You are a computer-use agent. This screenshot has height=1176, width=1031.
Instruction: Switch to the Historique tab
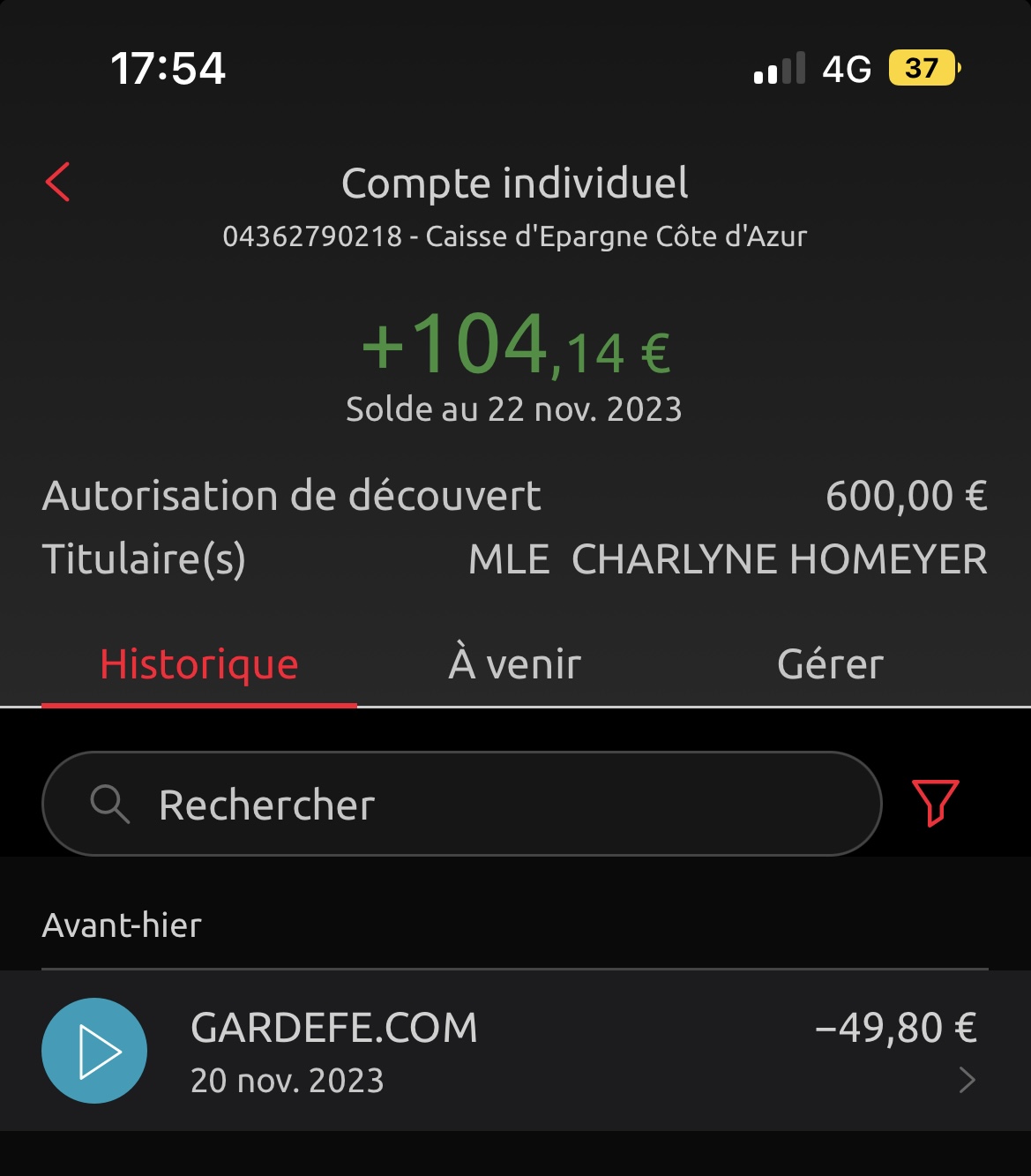(x=199, y=664)
